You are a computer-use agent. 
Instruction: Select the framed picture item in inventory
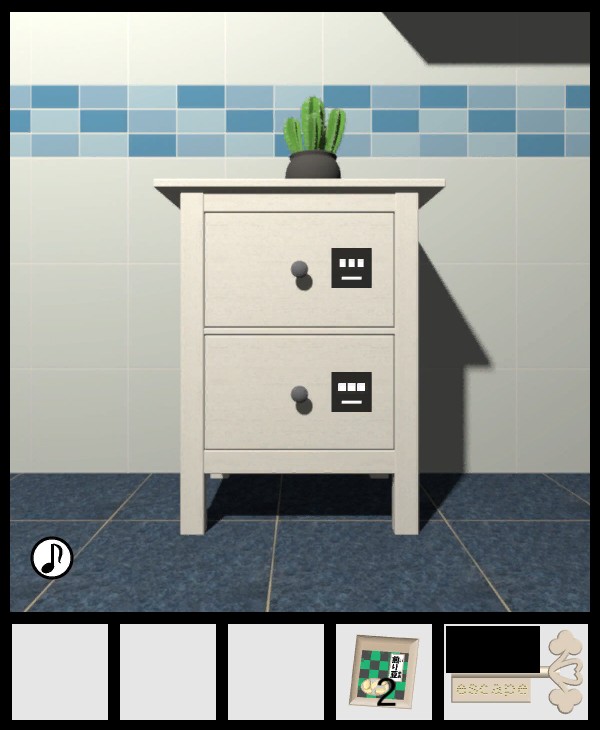click(x=383, y=672)
